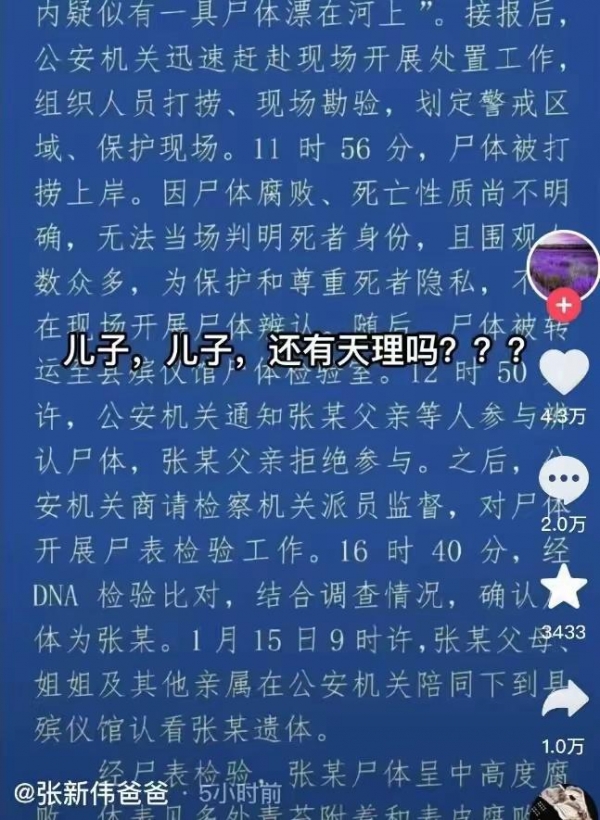Share this video with the arrow icon
The width and height of the screenshot is (600, 820).
point(564,699)
